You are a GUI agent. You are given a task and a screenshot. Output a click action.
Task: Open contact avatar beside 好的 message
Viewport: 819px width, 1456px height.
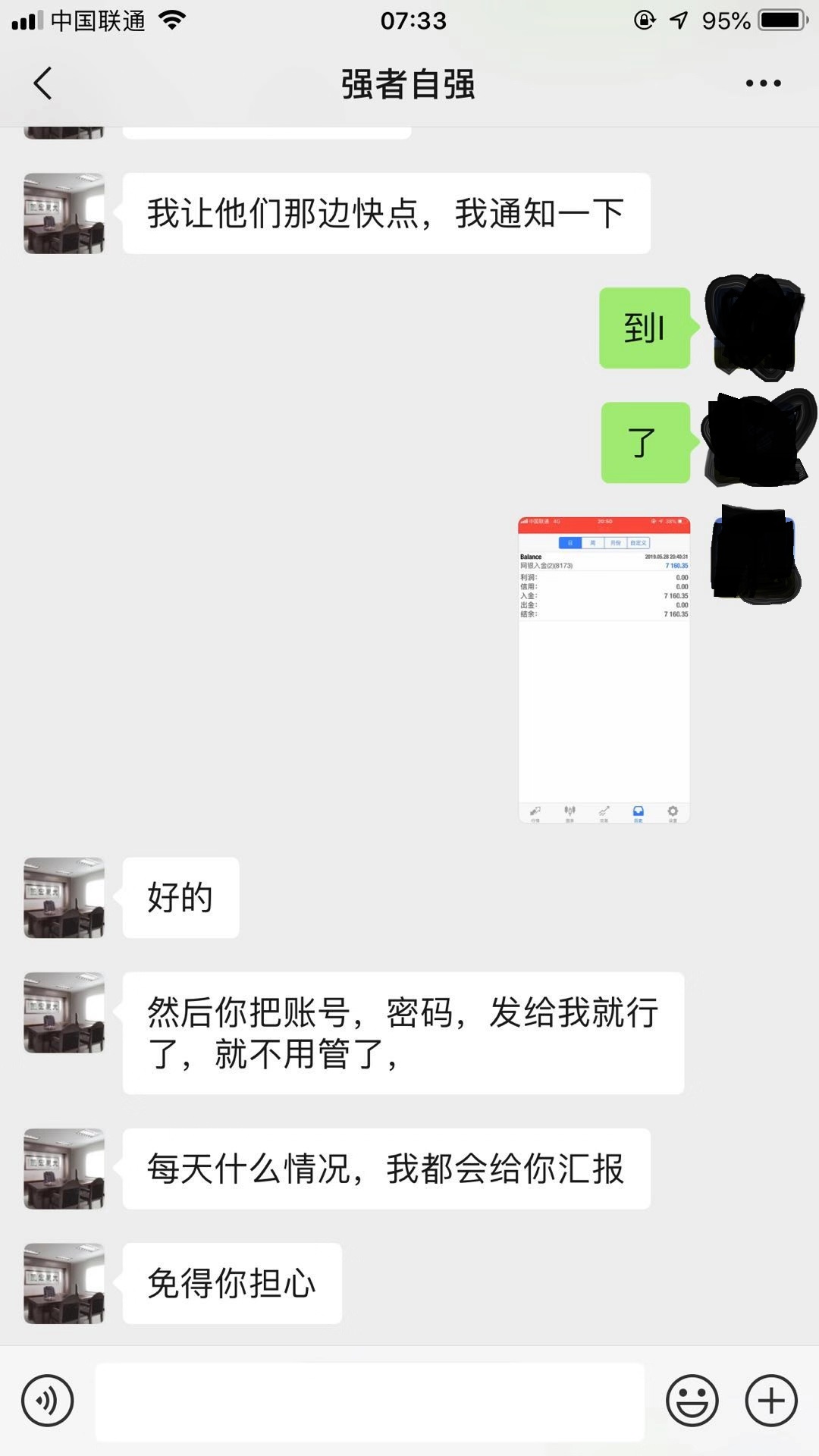coord(64,898)
